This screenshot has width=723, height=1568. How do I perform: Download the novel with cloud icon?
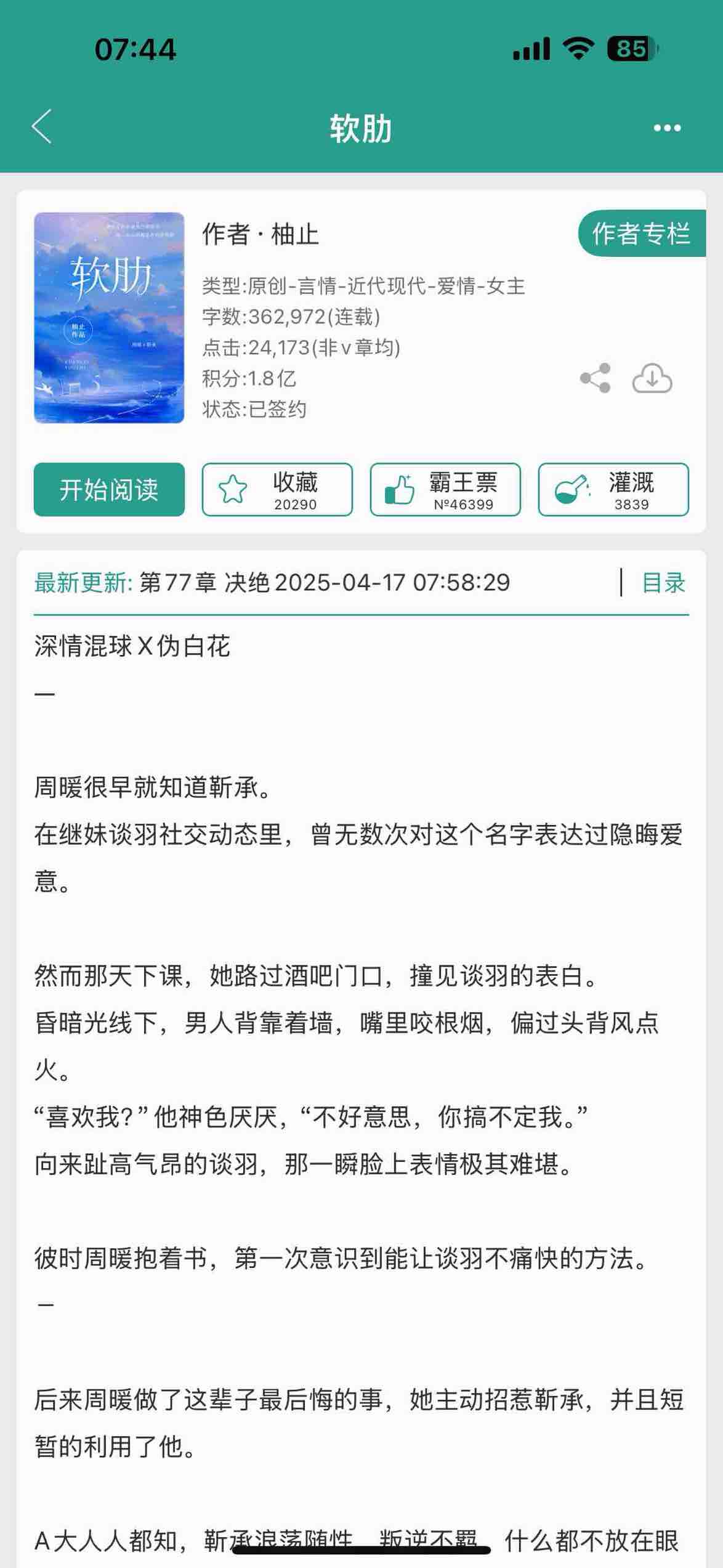(652, 378)
